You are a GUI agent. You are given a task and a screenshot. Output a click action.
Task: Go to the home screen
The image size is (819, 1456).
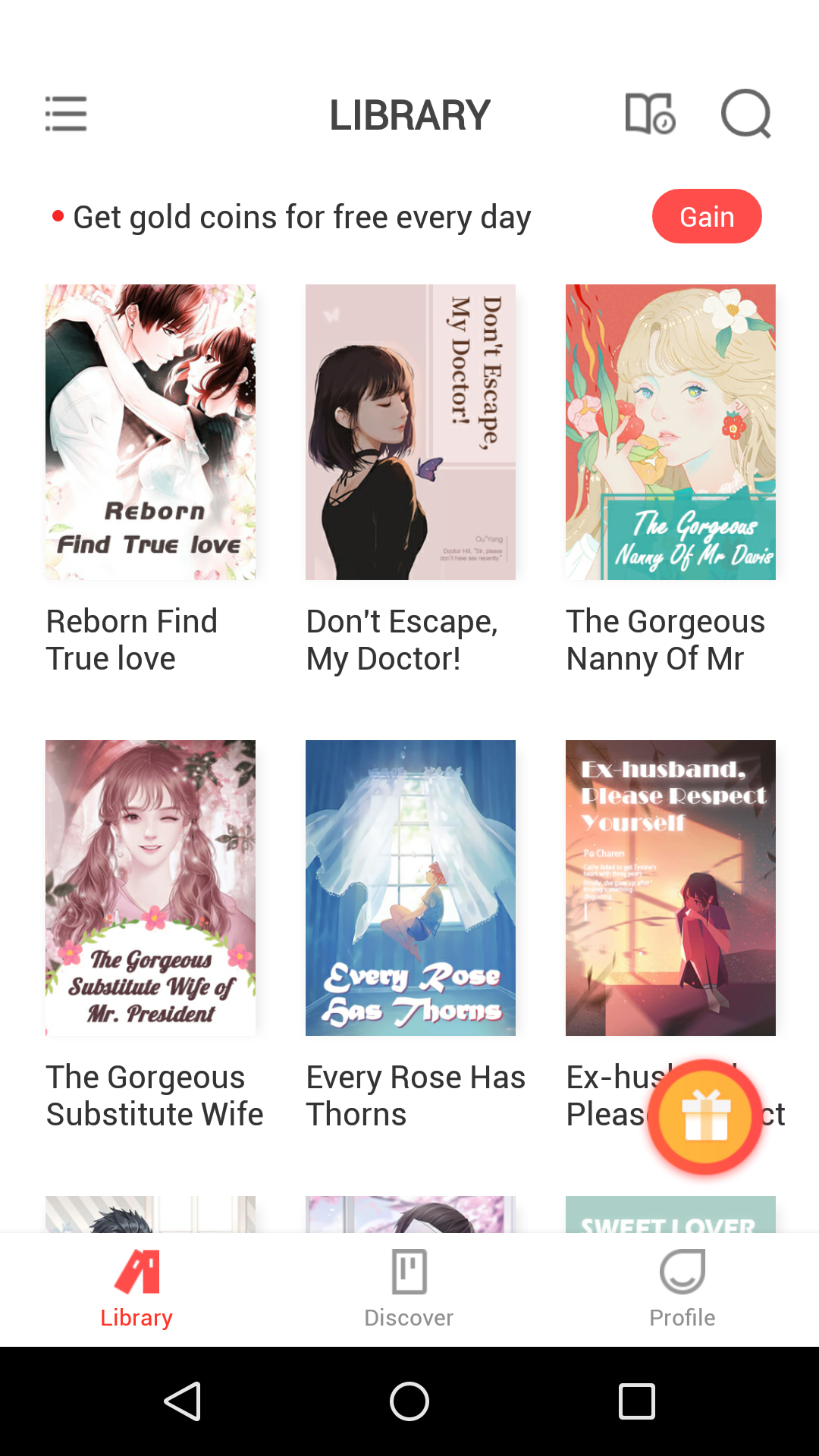pyautogui.click(x=409, y=1401)
